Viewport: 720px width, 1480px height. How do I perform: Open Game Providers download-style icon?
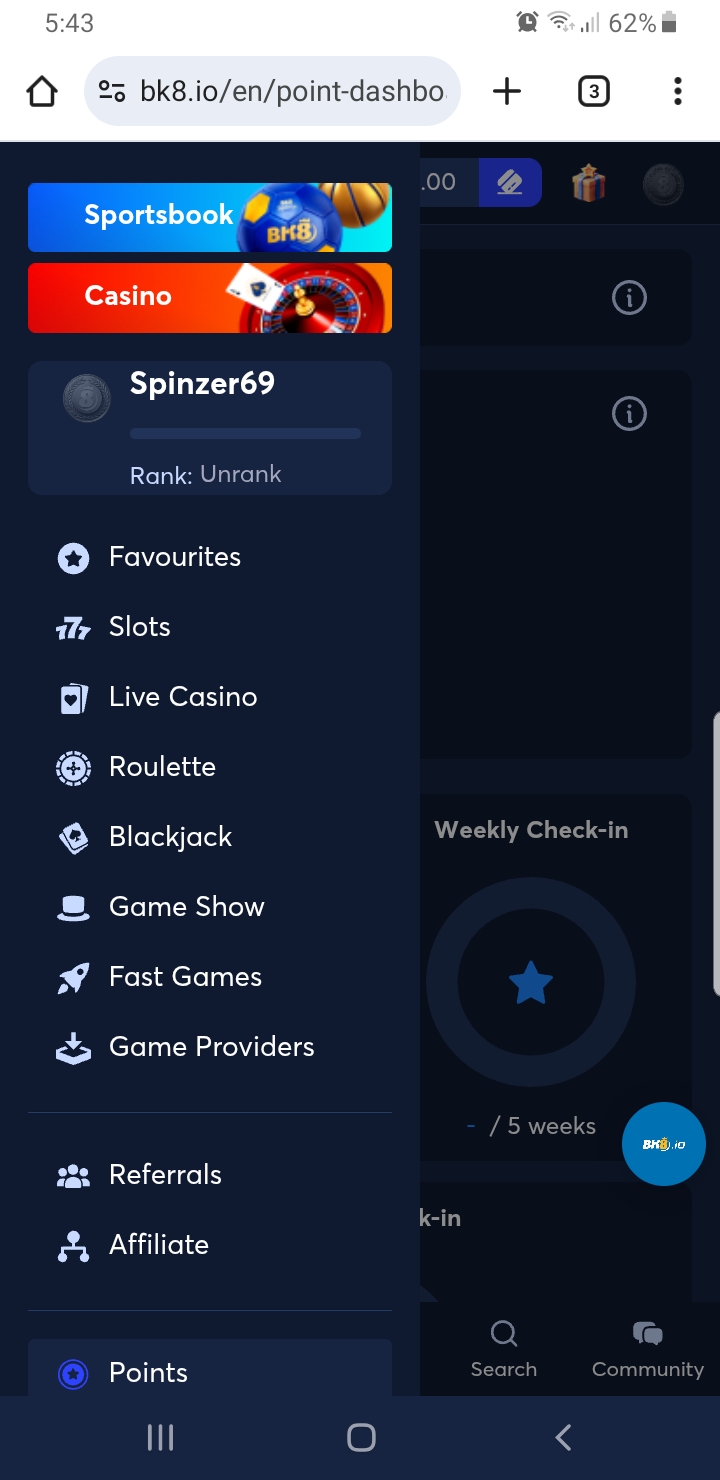click(72, 1047)
